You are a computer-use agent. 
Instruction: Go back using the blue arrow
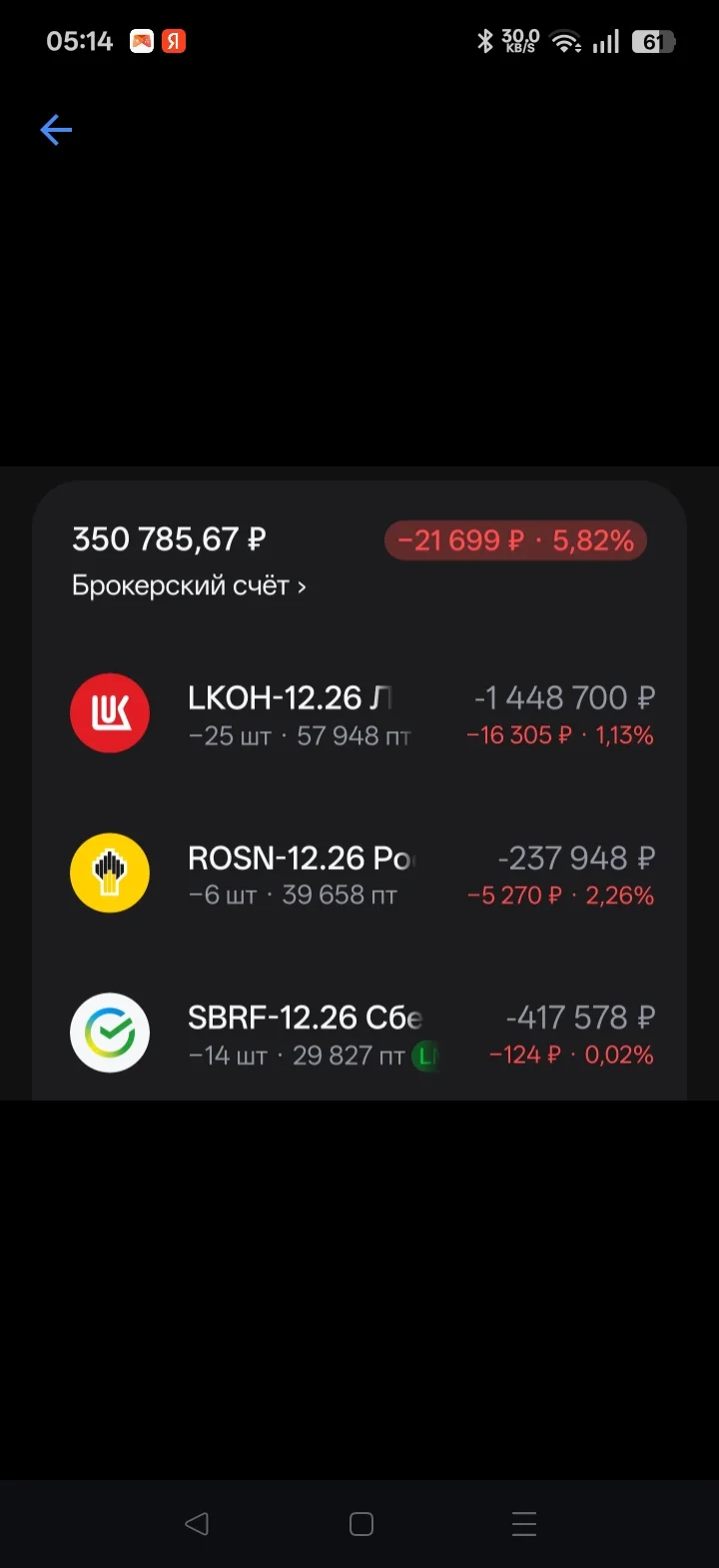[56, 130]
